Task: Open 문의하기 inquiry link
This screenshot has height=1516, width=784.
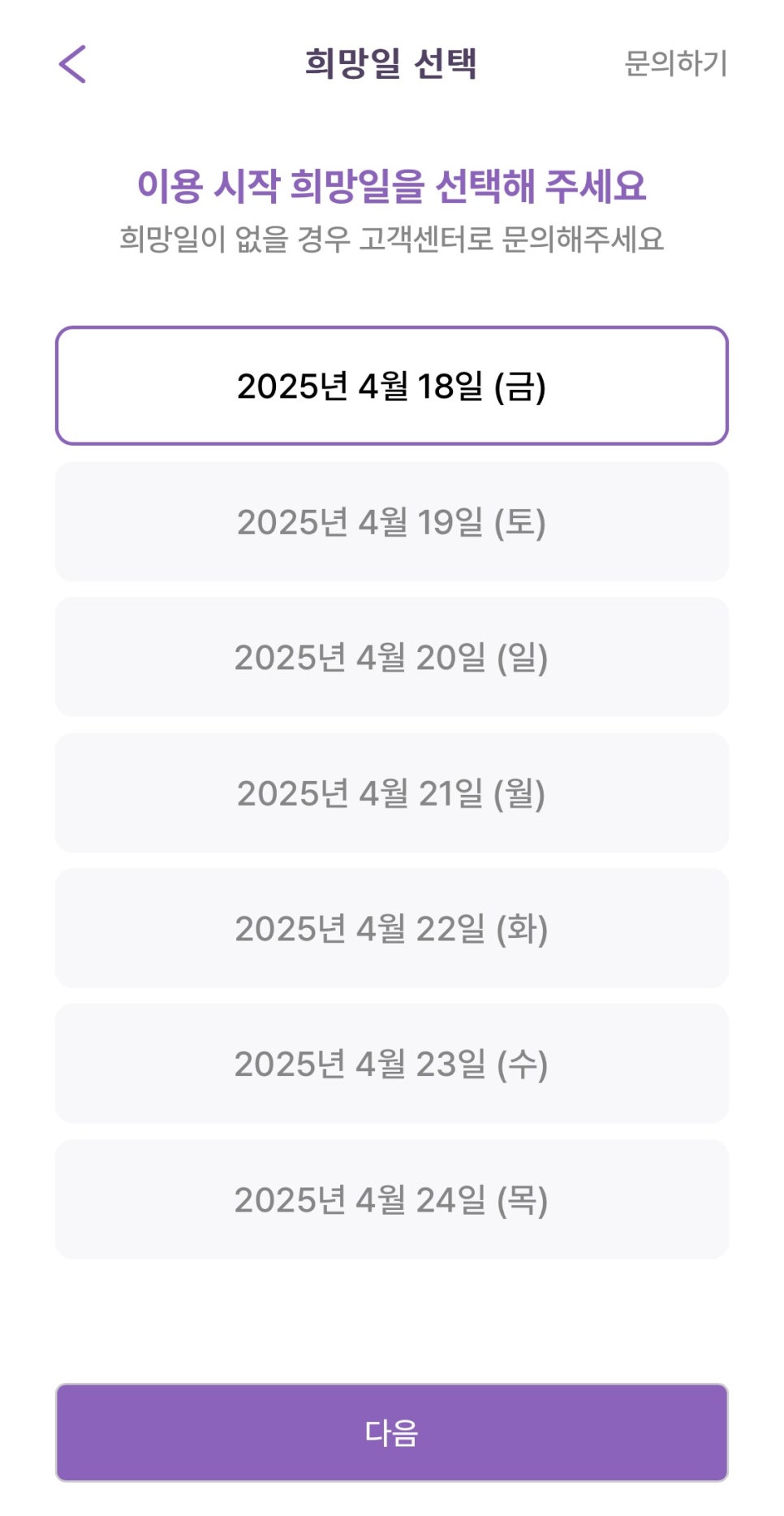Action: 675,63
